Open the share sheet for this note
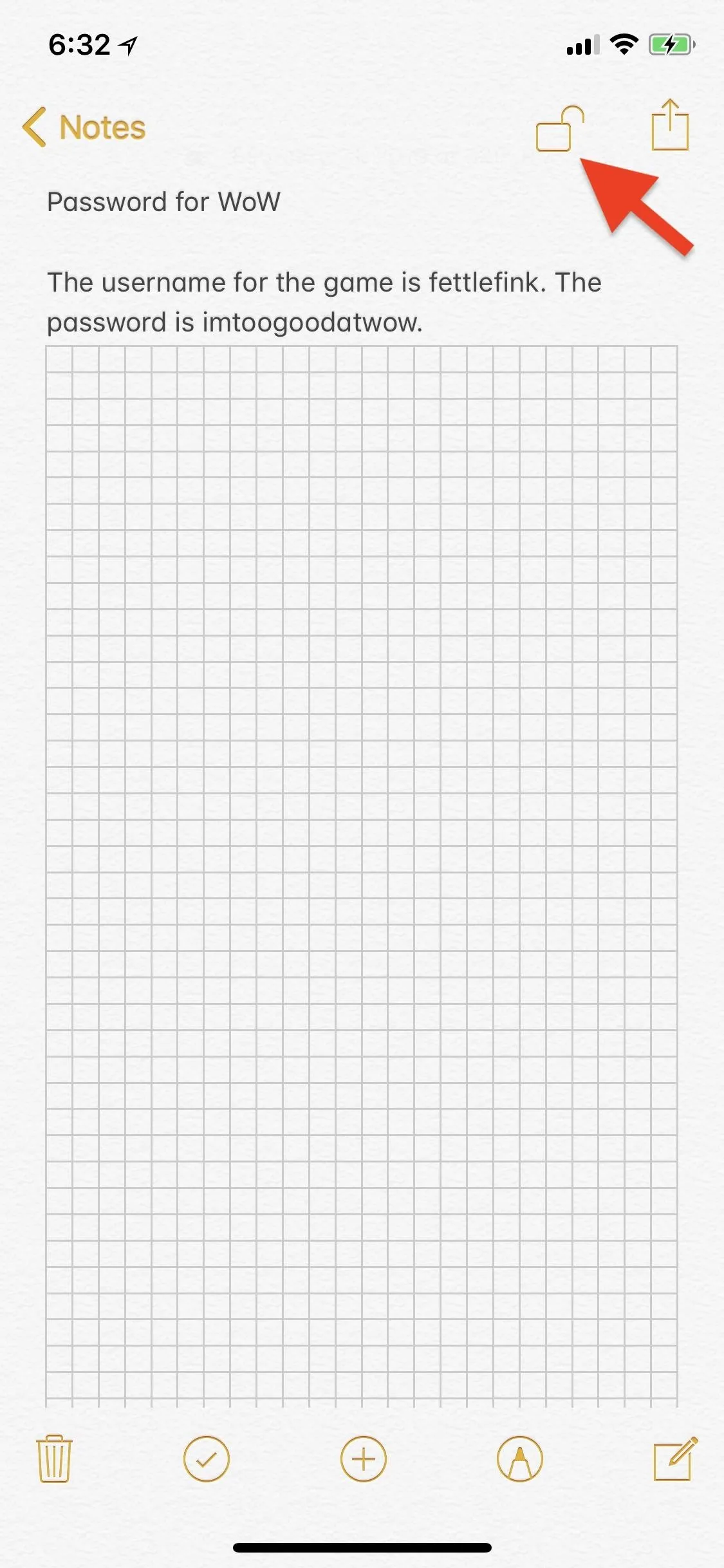Image resolution: width=724 pixels, height=1568 pixels. 670,125
